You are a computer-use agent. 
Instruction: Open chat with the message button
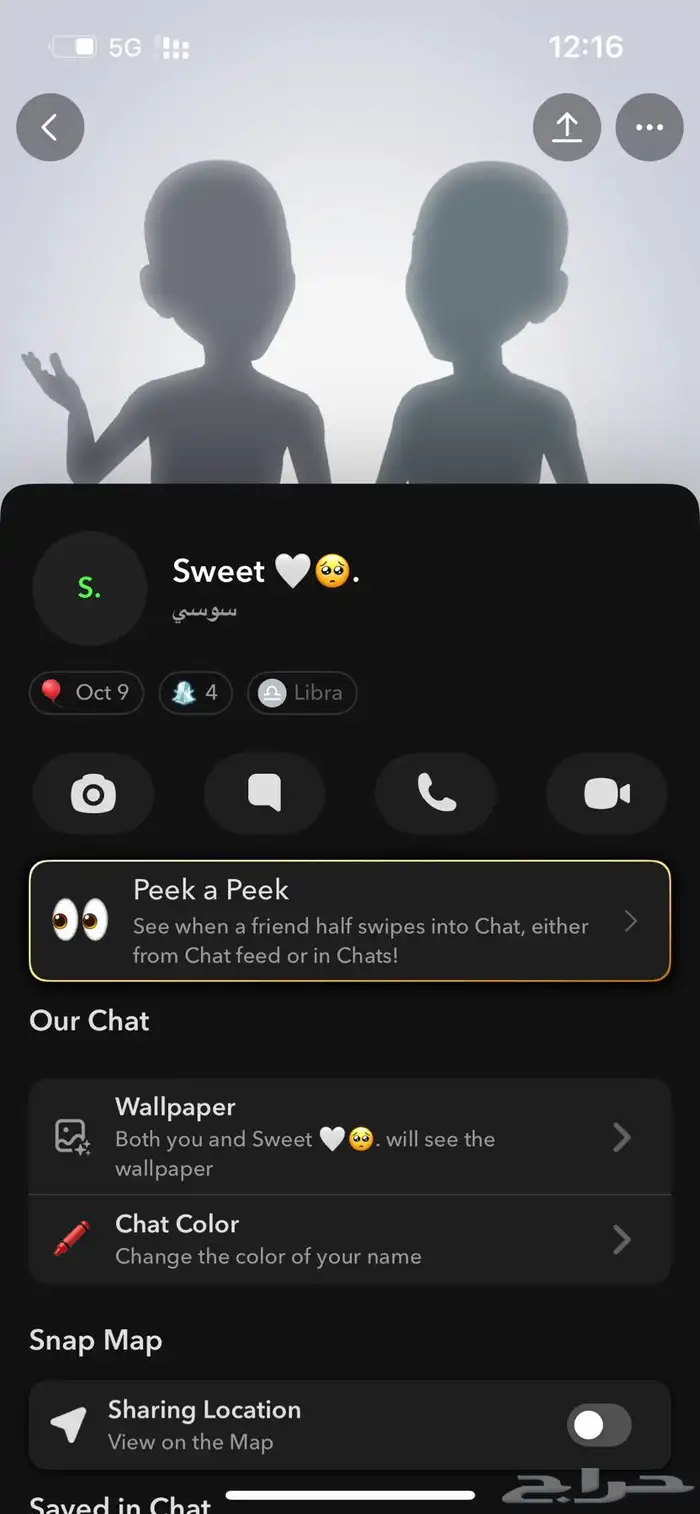pyautogui.click(x=264, y=794)
